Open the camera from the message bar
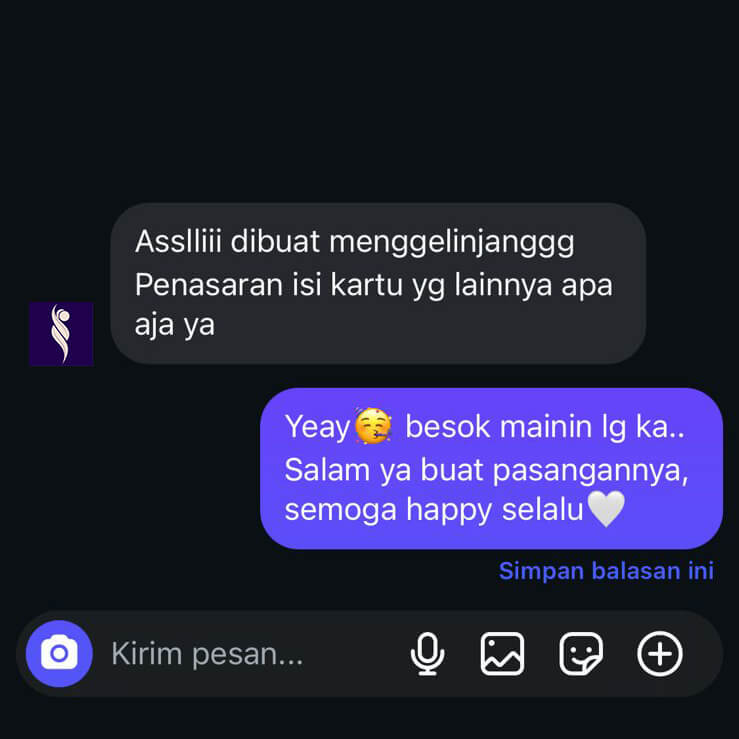The height and width of the screenshot is (739, 739). 59,654
